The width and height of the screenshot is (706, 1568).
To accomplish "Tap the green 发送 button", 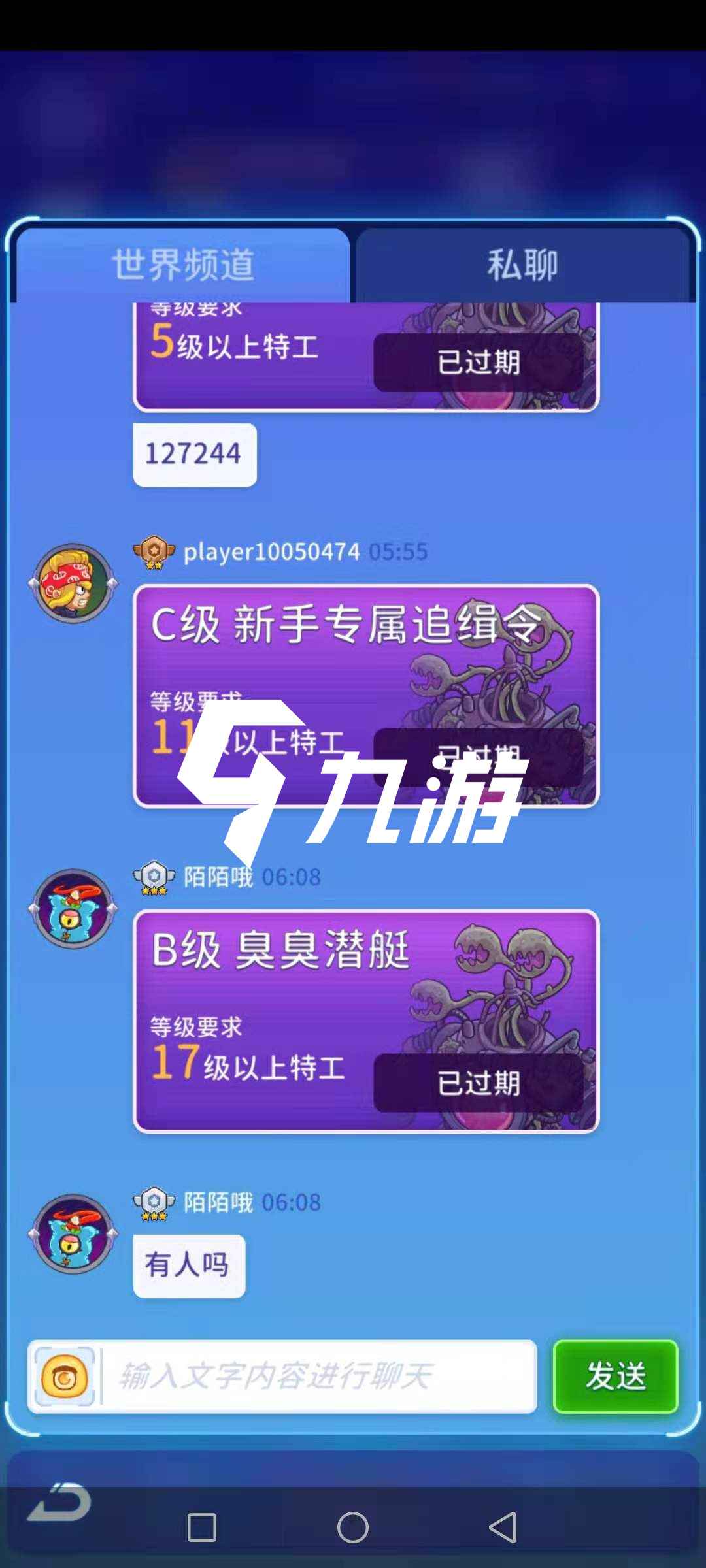I will 614,1377.
